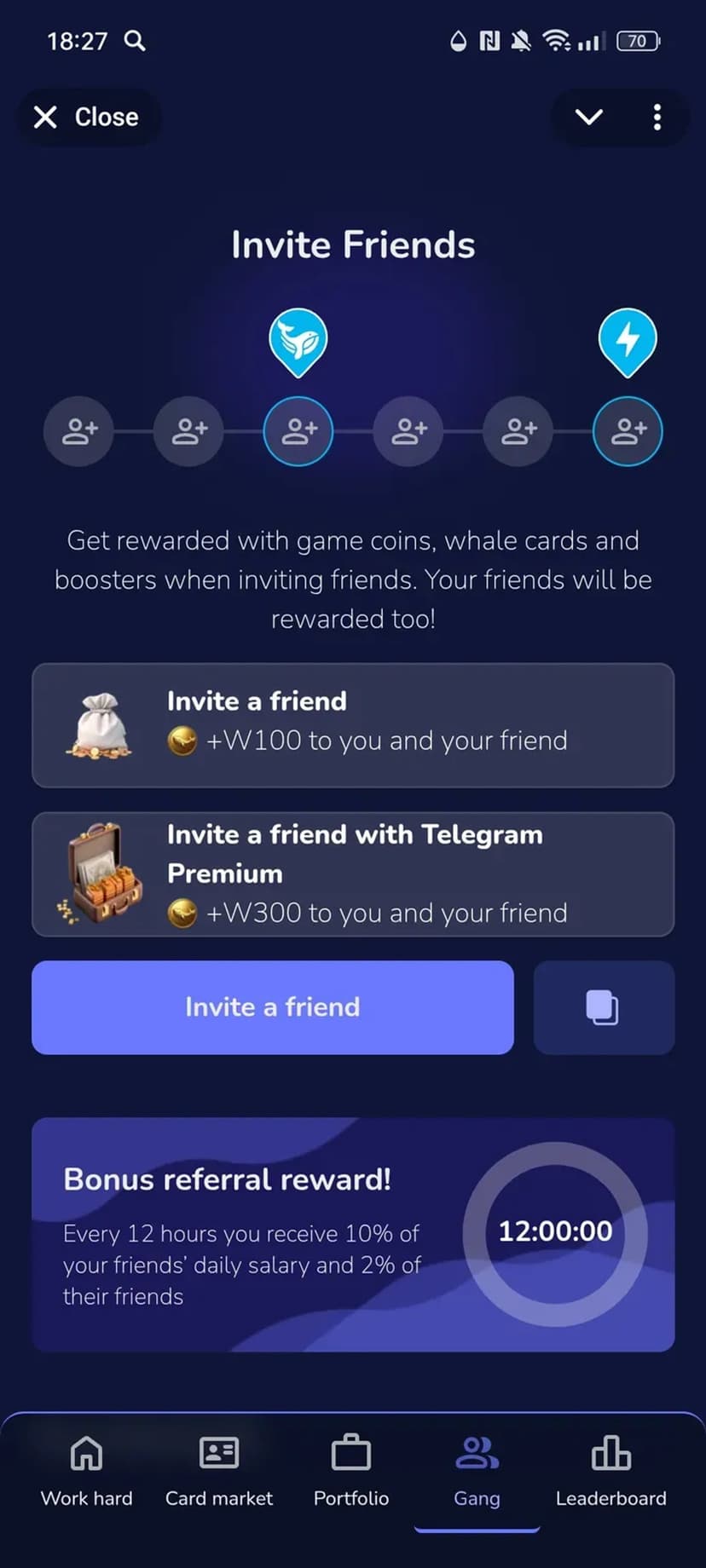Image resolution: width=706 pixels, height=1568 pixels.
Task: Open the Card market tab
Action: [219, 1472]
